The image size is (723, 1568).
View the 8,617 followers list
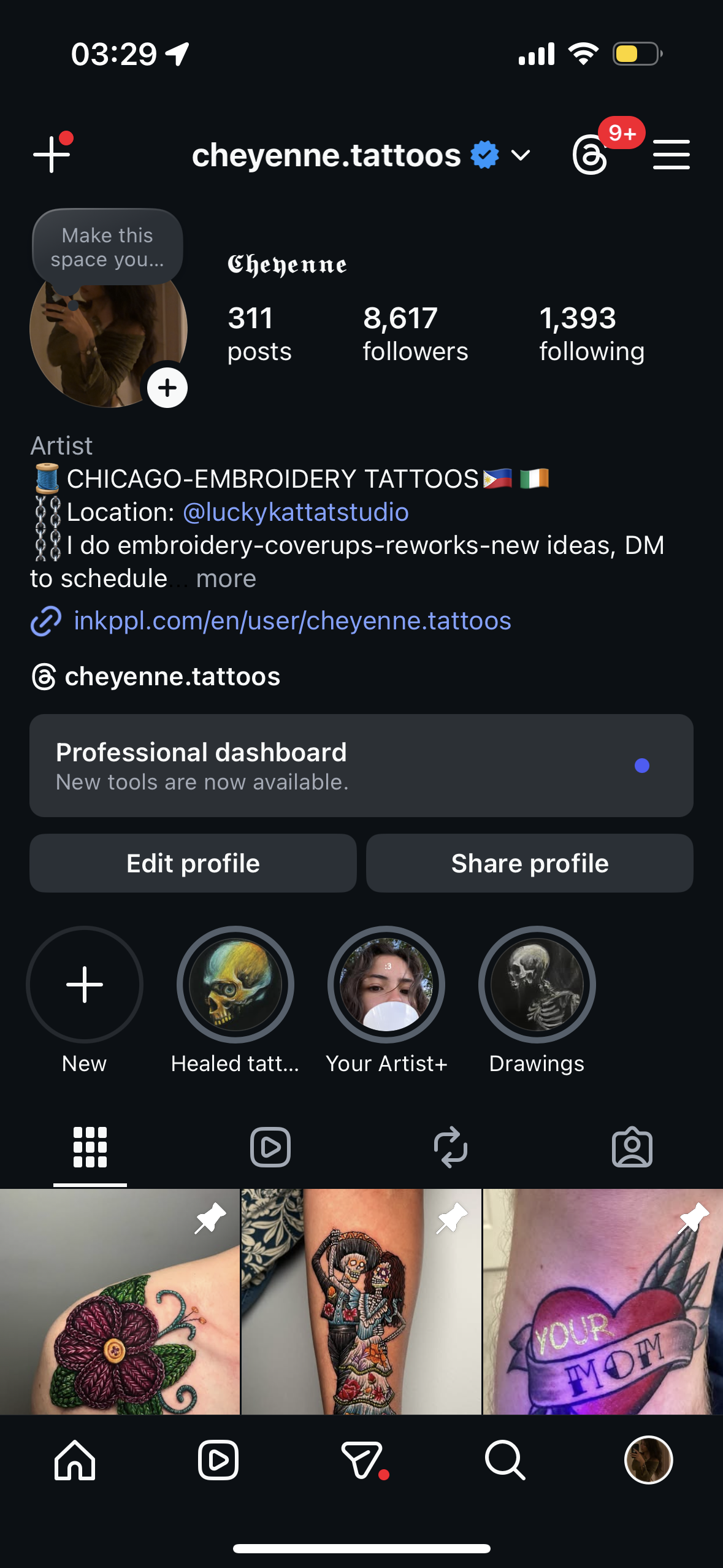click(415, 334)
